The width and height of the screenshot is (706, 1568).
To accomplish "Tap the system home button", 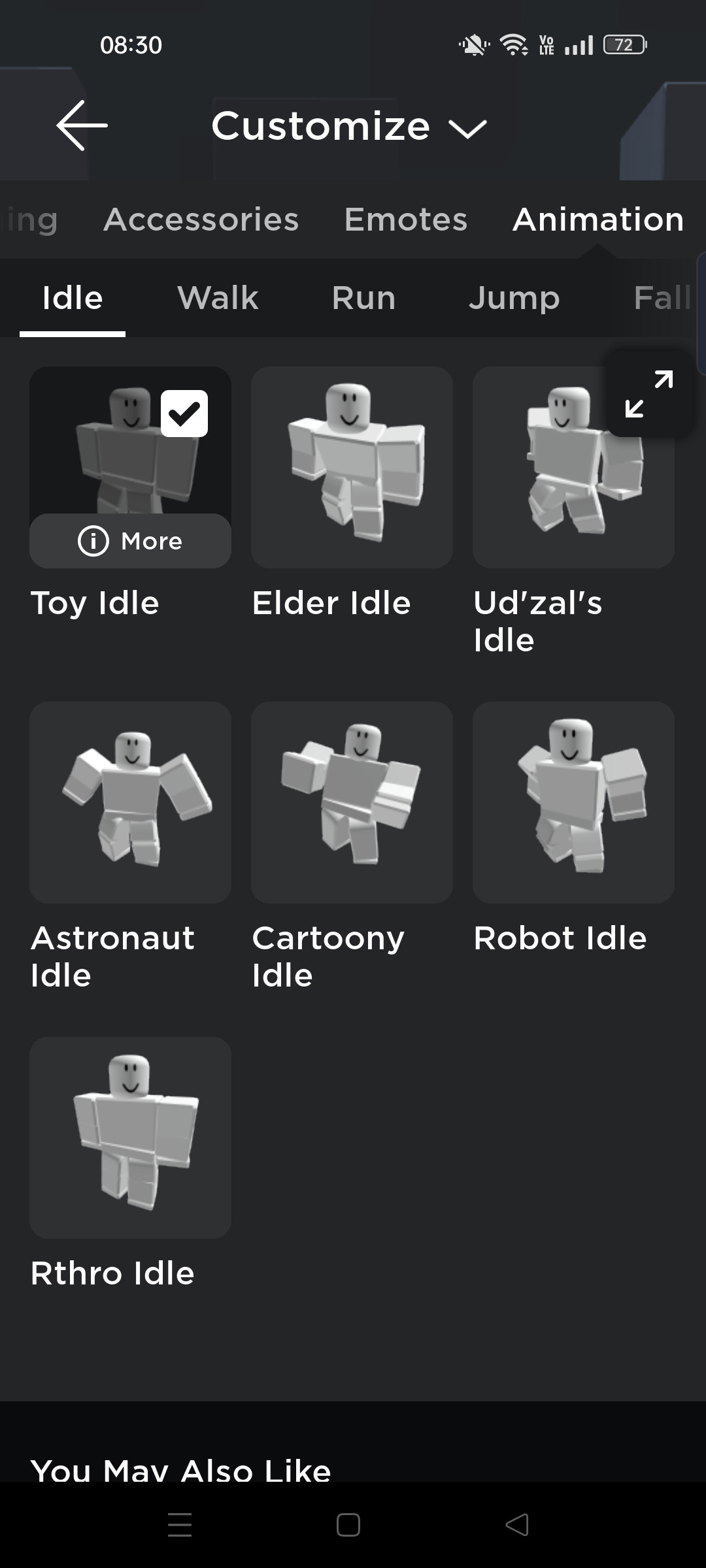I will click(x=348, y=1525).
